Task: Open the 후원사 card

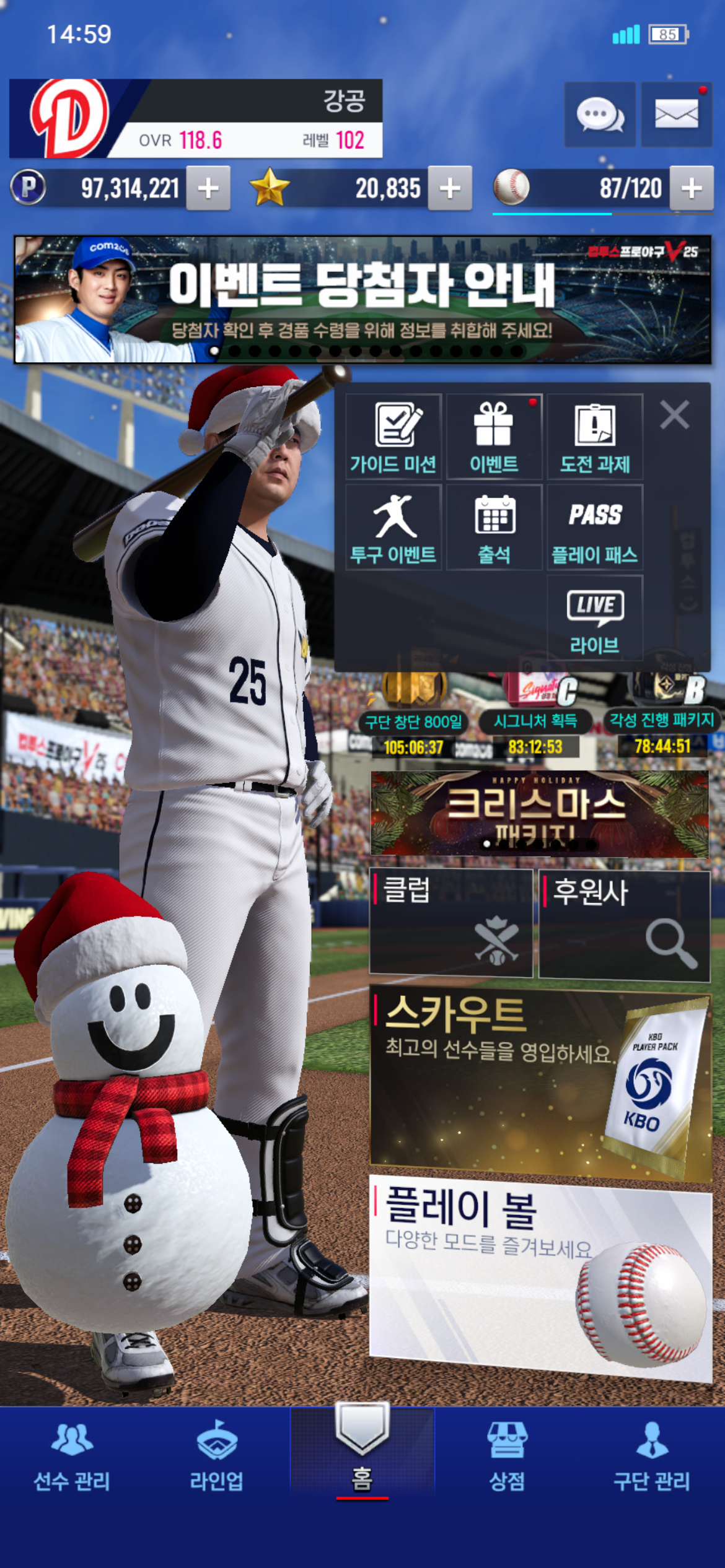Action: tap(624, 925)
